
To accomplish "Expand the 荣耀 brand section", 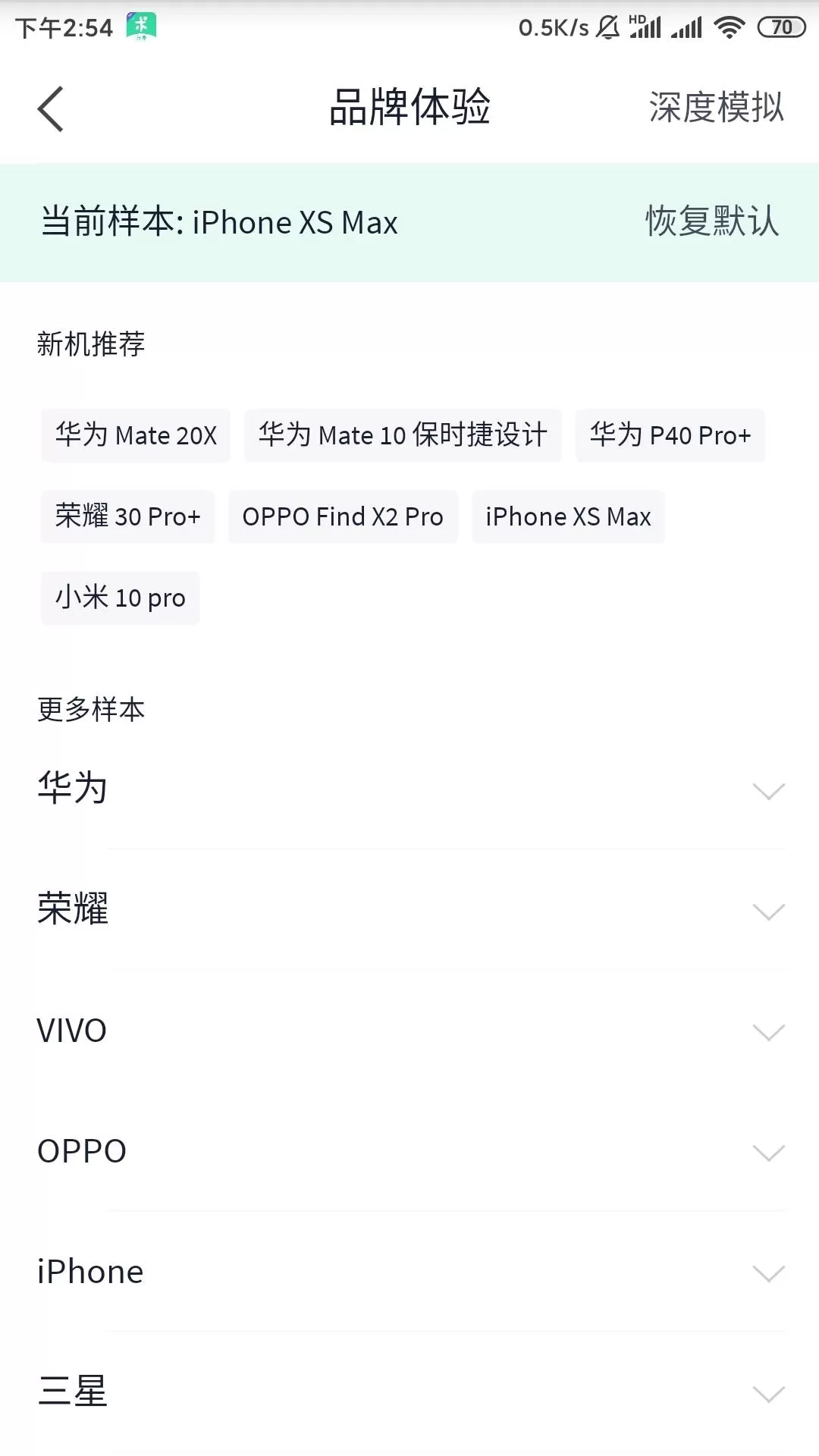I will 409,909.
